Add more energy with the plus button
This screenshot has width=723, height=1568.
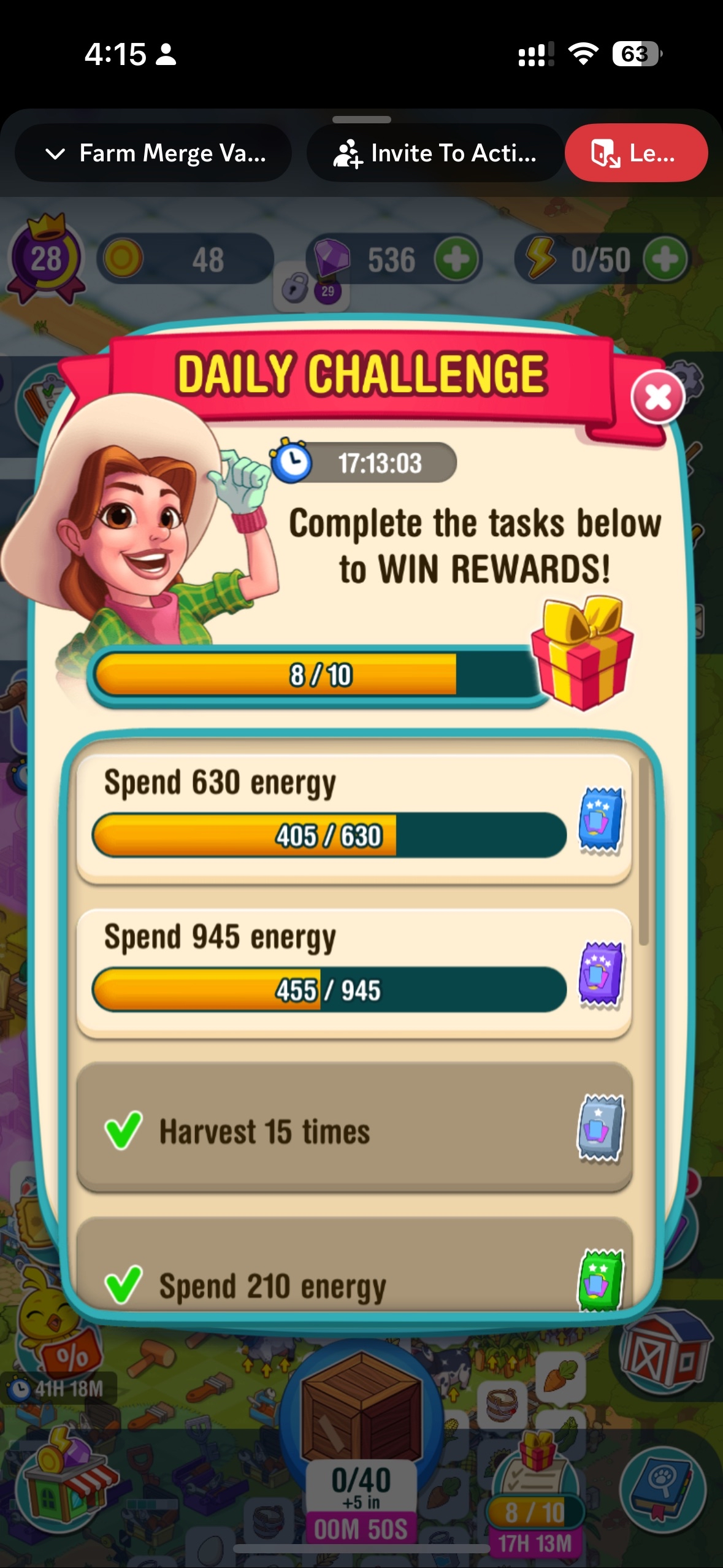tap(667, 260)
